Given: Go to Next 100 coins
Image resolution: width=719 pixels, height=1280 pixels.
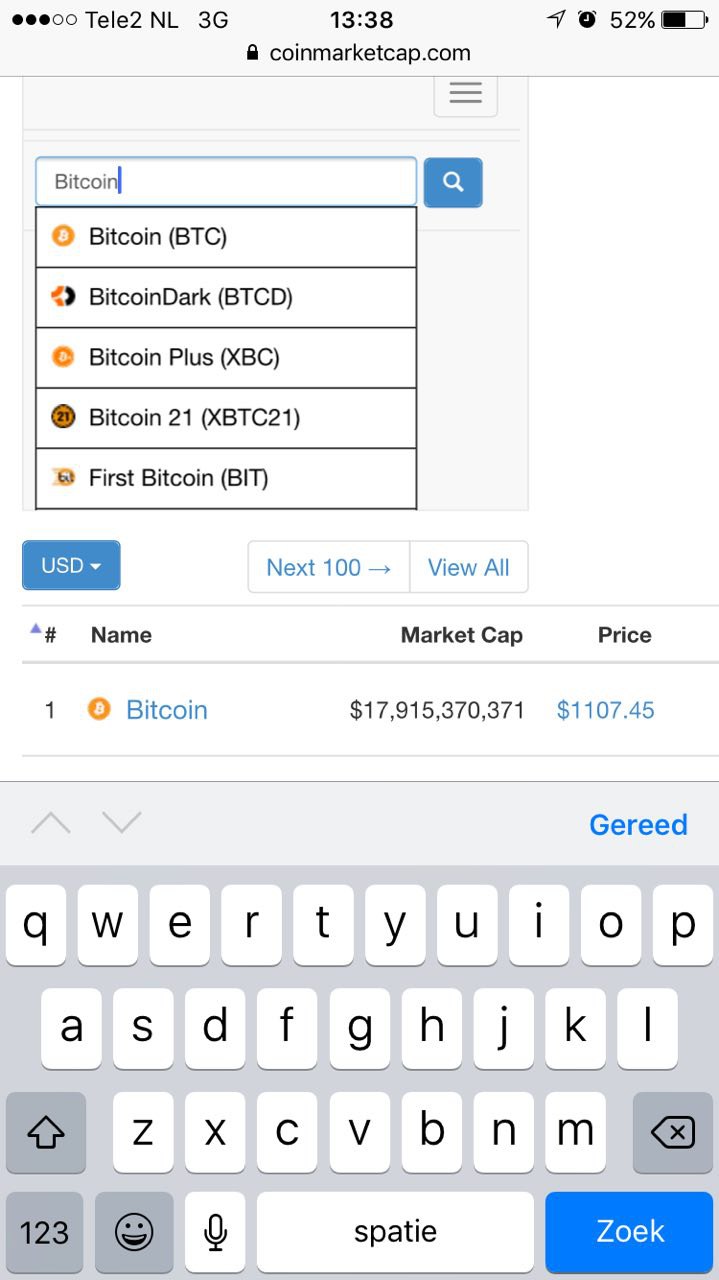Looking at the screenshot, I should coord(329,567).
